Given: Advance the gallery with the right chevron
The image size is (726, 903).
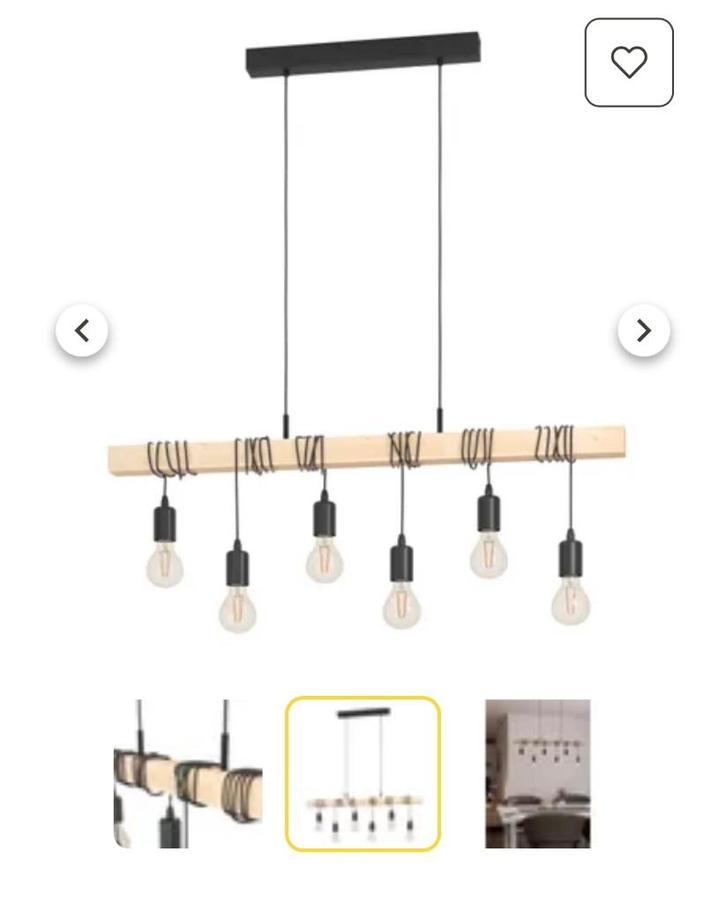Looking at the screenshot, I should (x=644, y=330).
